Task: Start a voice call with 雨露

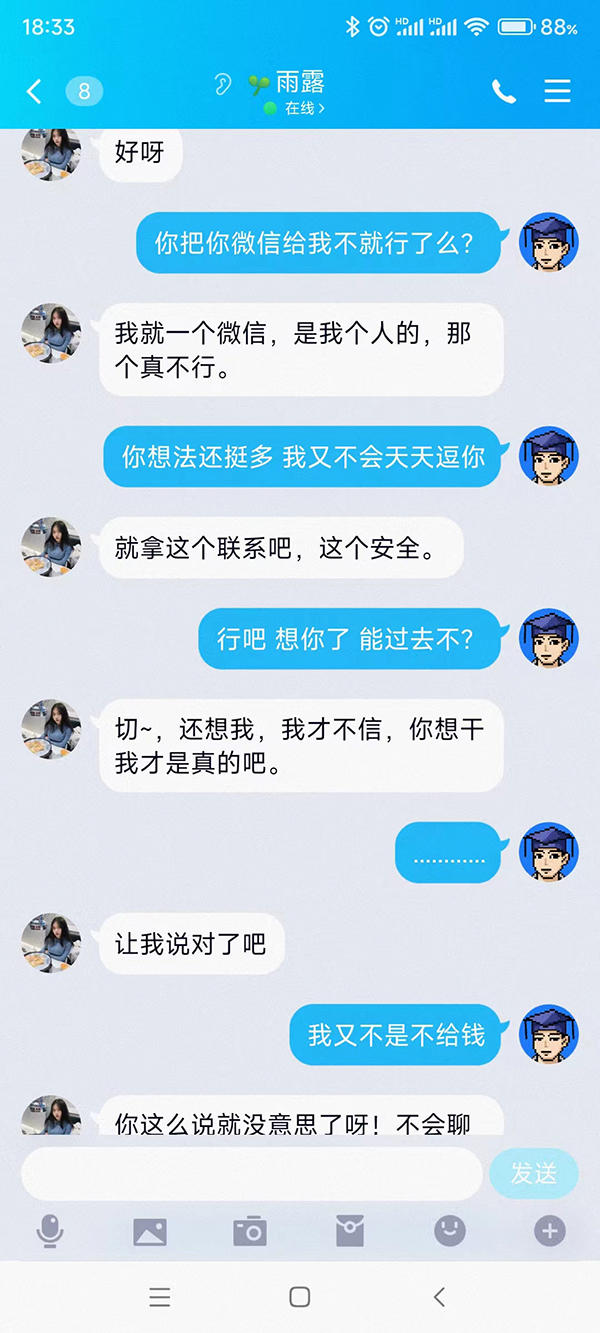Action: click(504, 92)
